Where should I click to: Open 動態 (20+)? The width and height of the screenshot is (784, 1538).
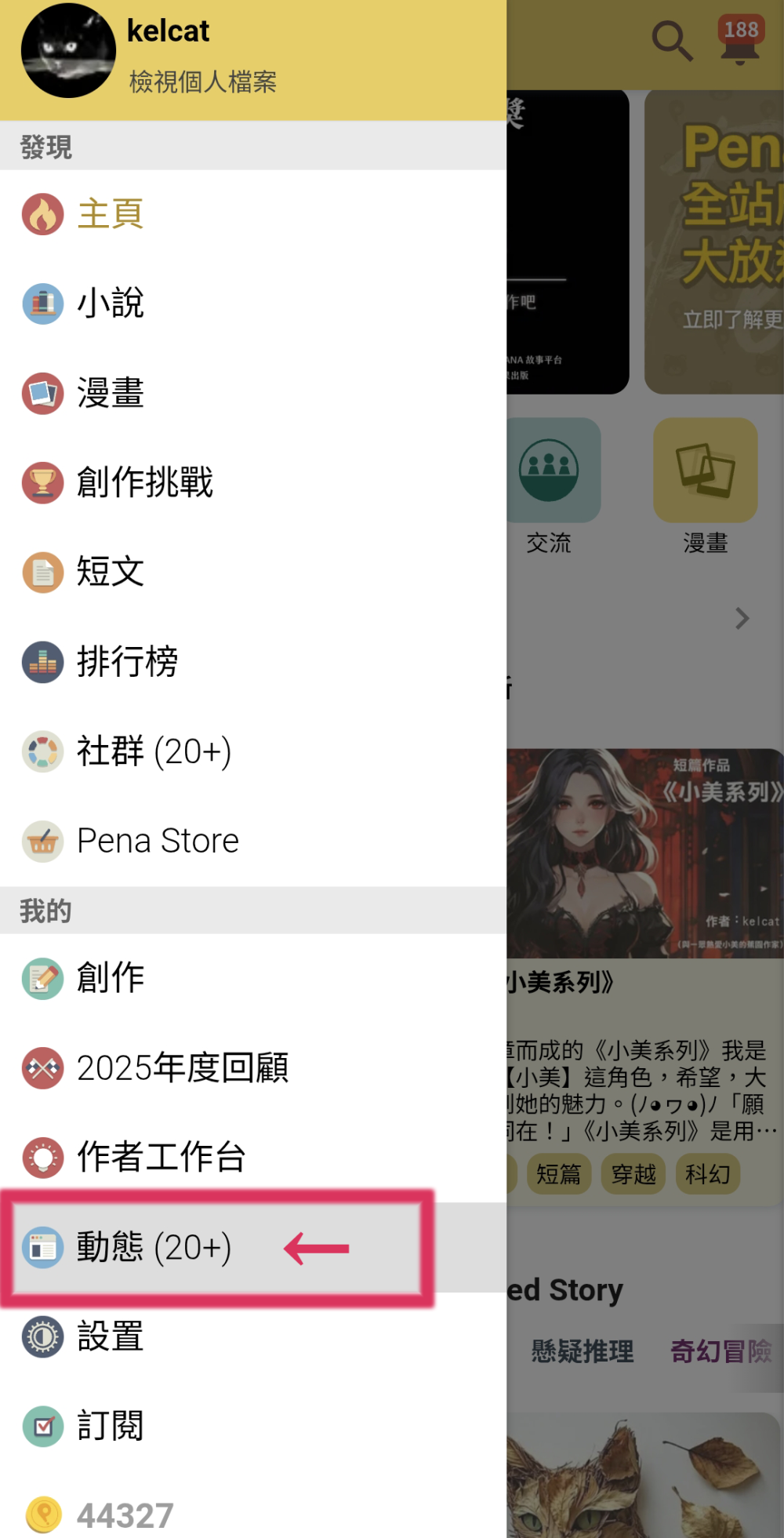pos(253,1247)
